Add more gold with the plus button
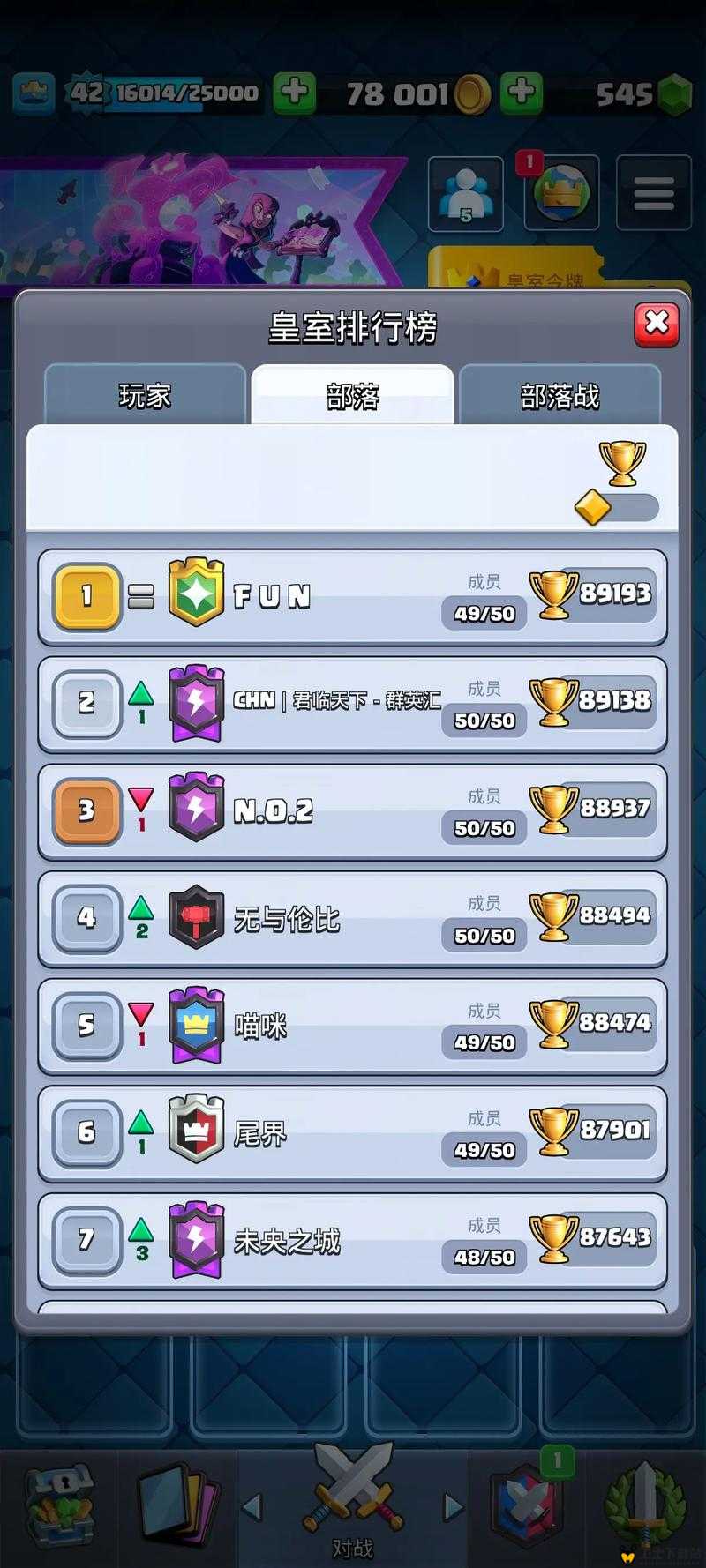The image size is (706, 1568). point(295,92)
